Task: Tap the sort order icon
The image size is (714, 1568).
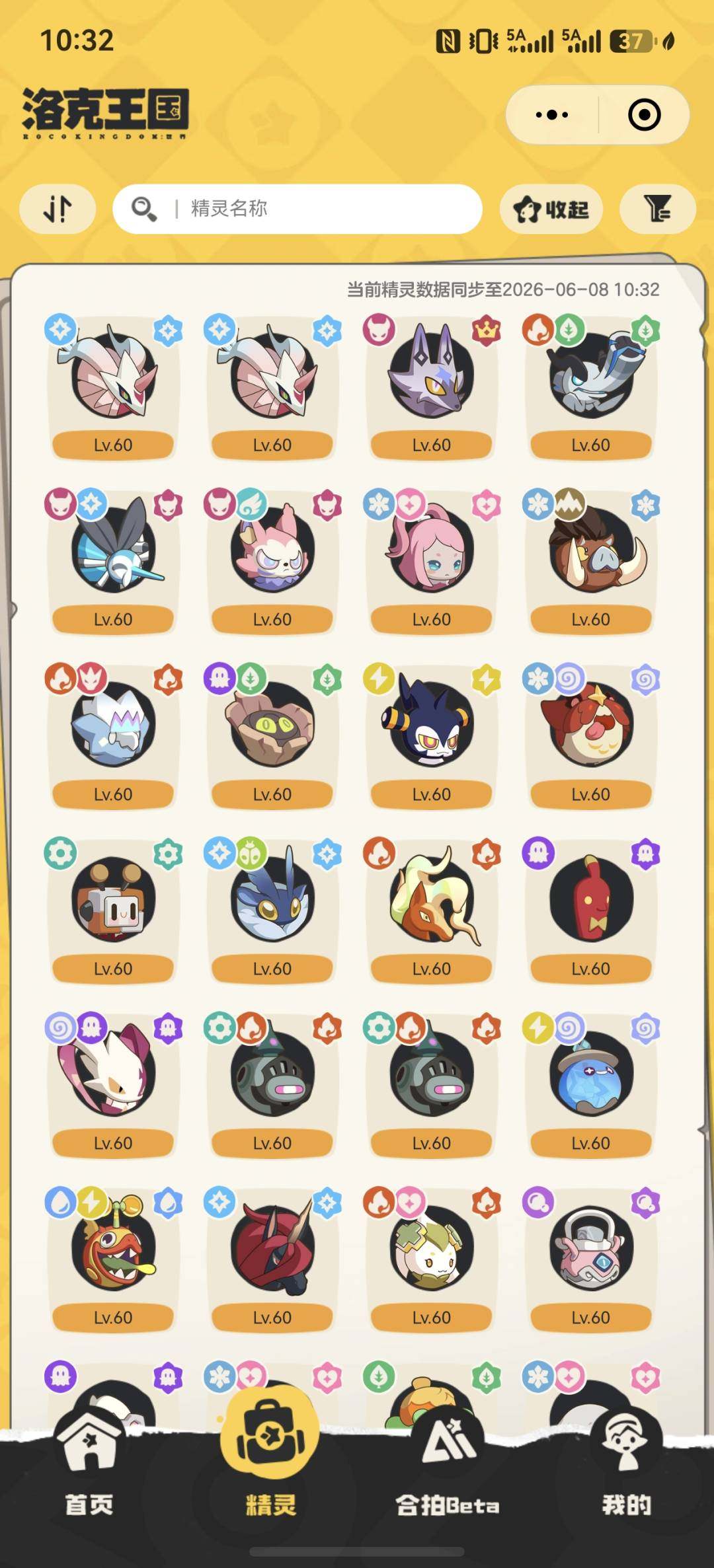Action: [58, 209]
